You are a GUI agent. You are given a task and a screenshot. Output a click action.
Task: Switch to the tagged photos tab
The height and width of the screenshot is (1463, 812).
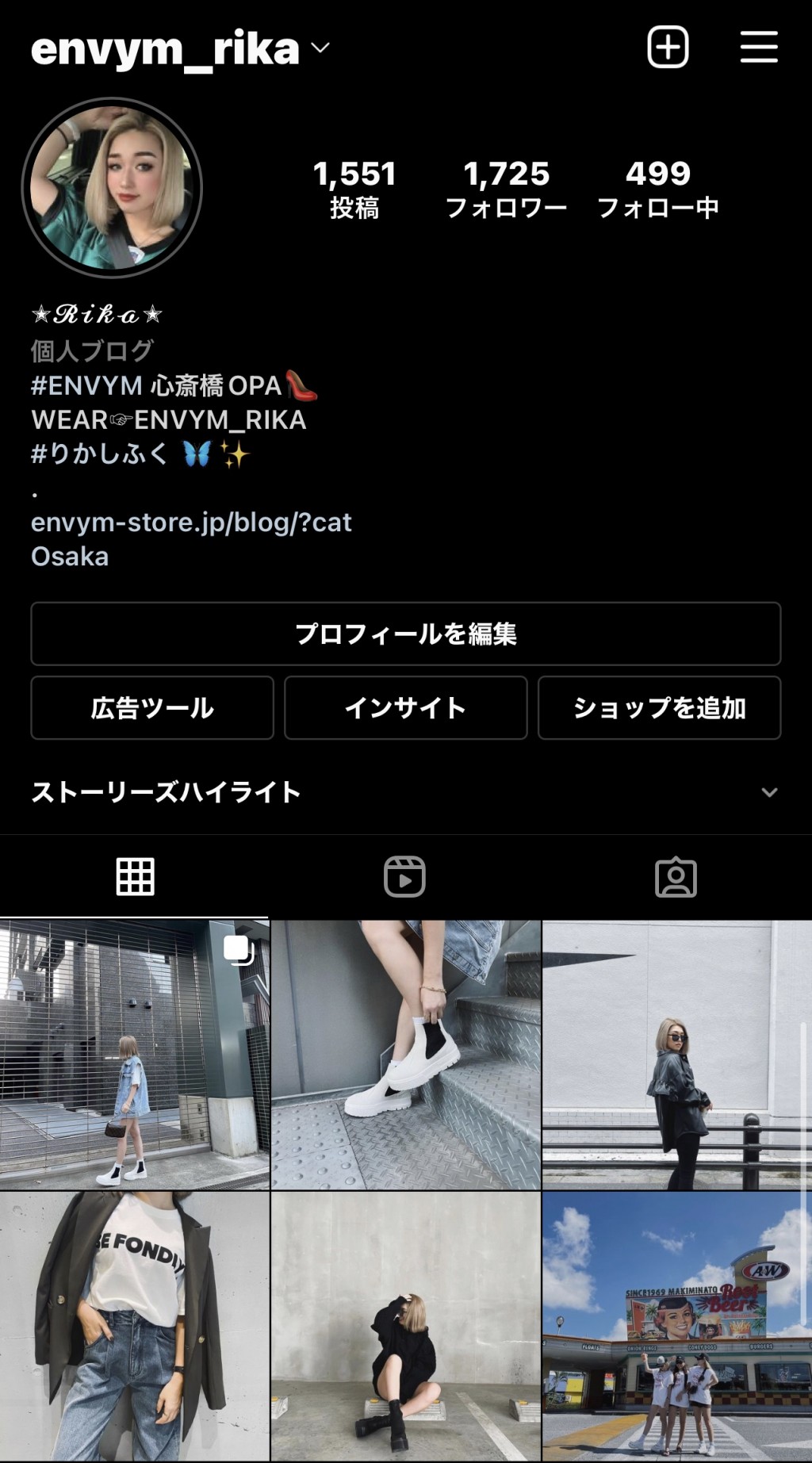pos(676,877)
